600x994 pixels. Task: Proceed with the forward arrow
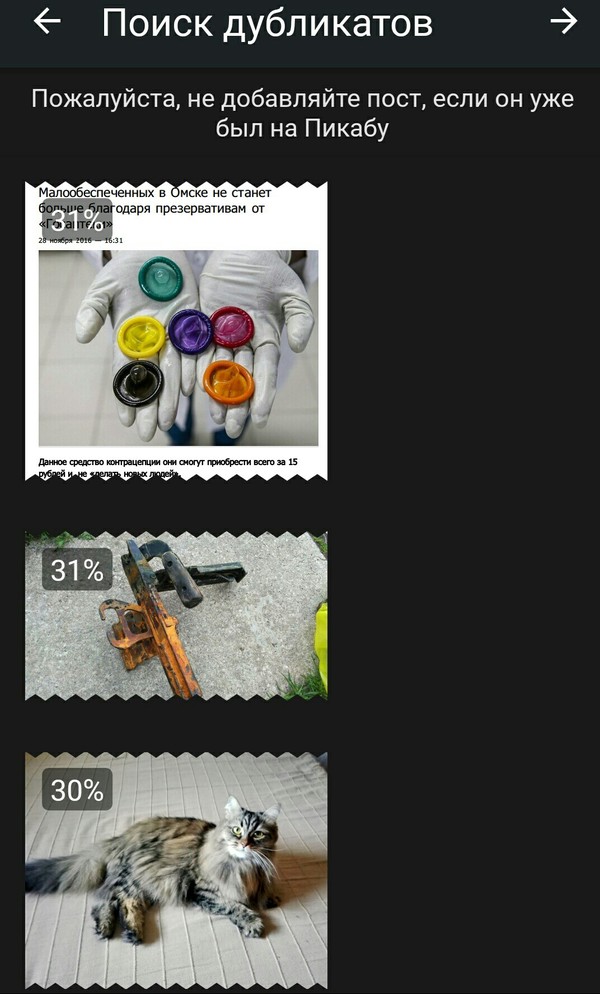click(x=564, y=22)
